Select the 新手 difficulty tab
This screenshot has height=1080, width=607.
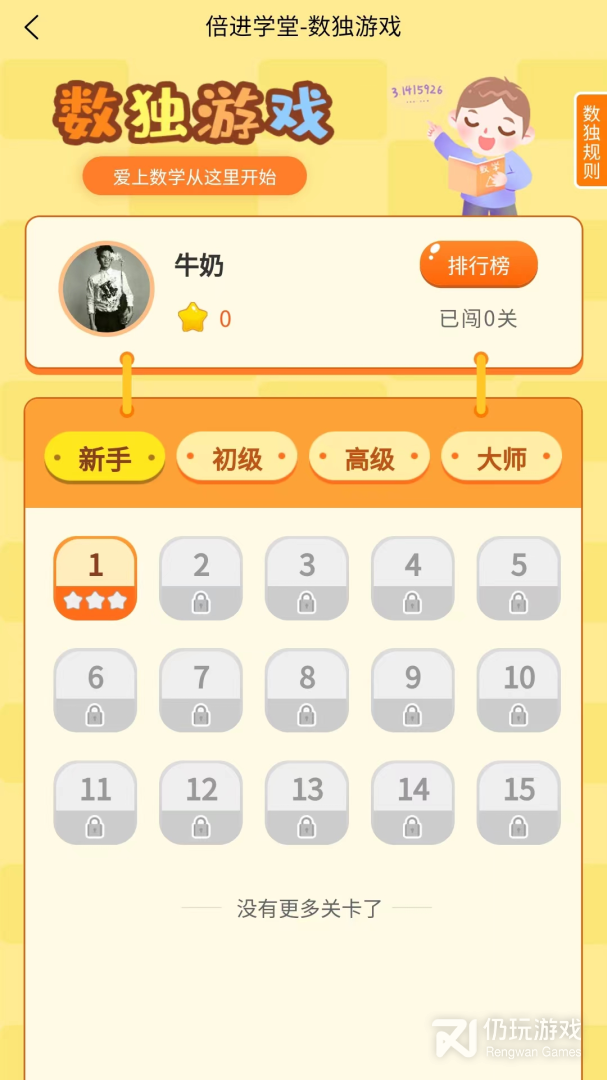105,459
